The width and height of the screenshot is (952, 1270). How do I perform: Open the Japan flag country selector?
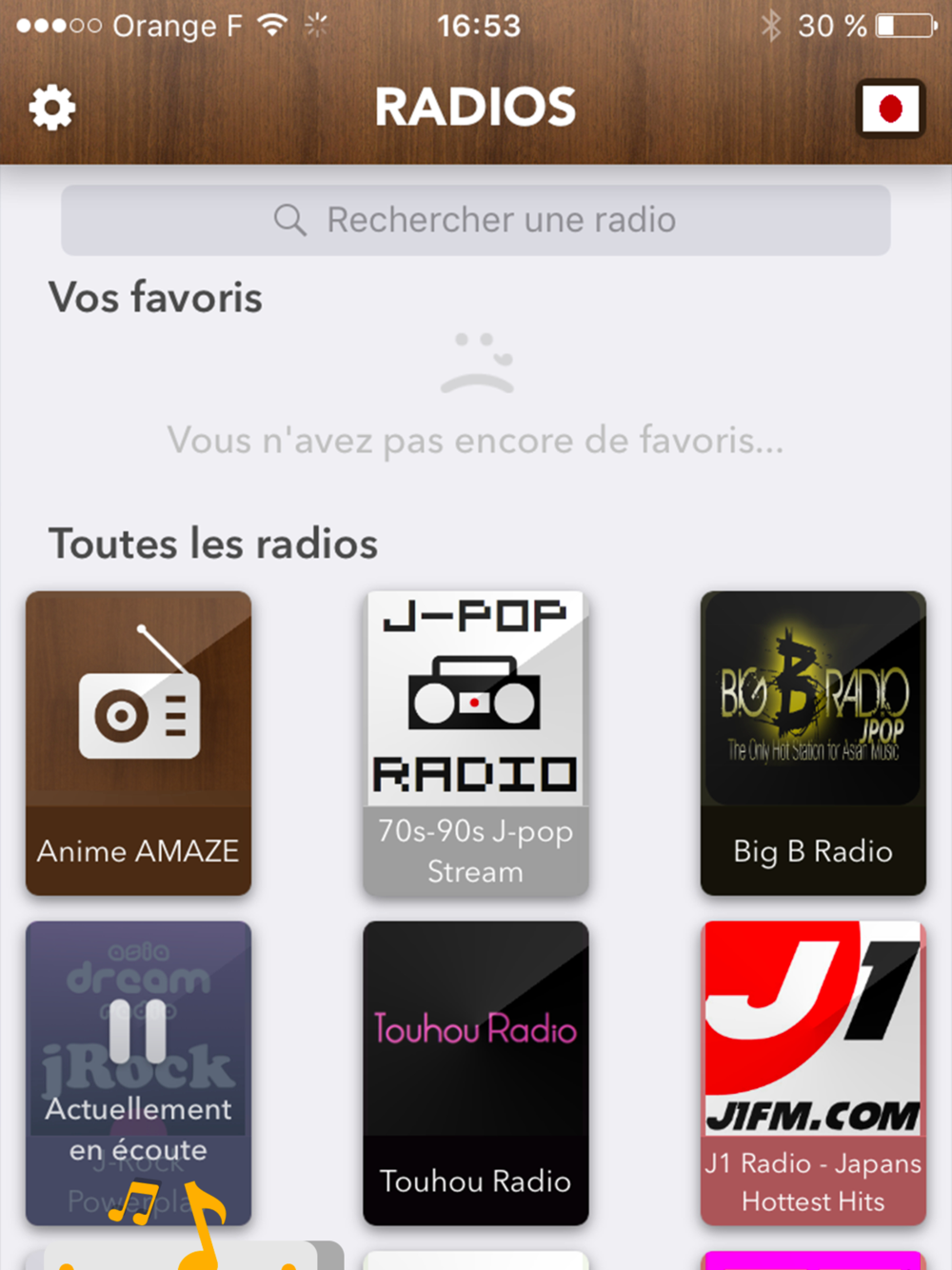coord(889,109)
